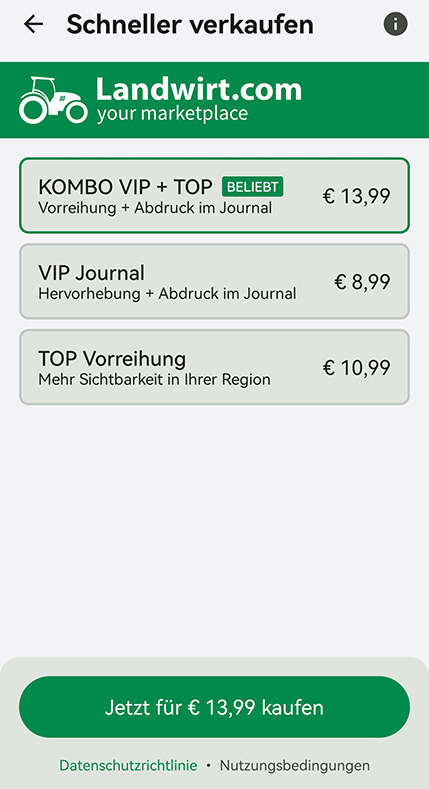
Task: Pick the TOP Vorreihung package
Action: [x=214, y=367]
